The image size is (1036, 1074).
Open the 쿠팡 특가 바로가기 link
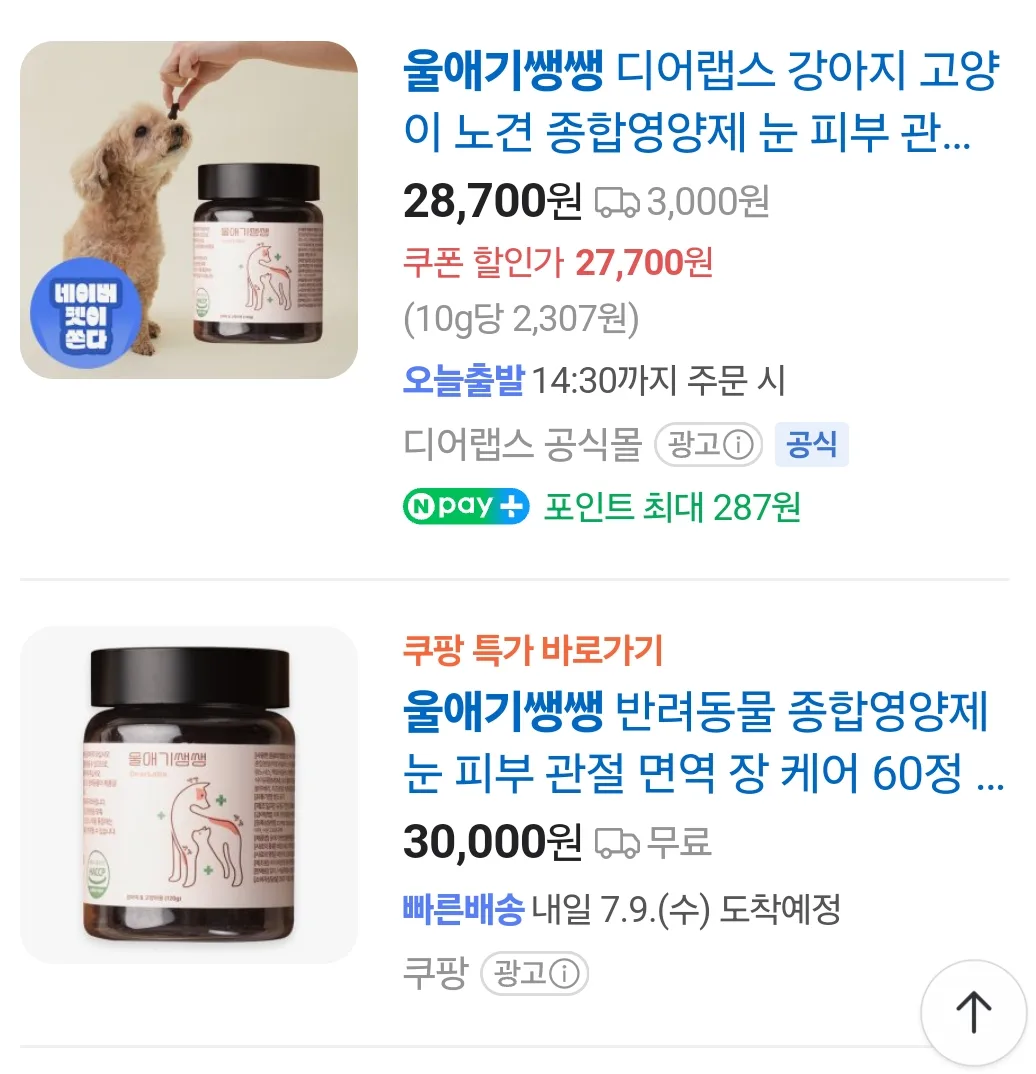[533, 651]
